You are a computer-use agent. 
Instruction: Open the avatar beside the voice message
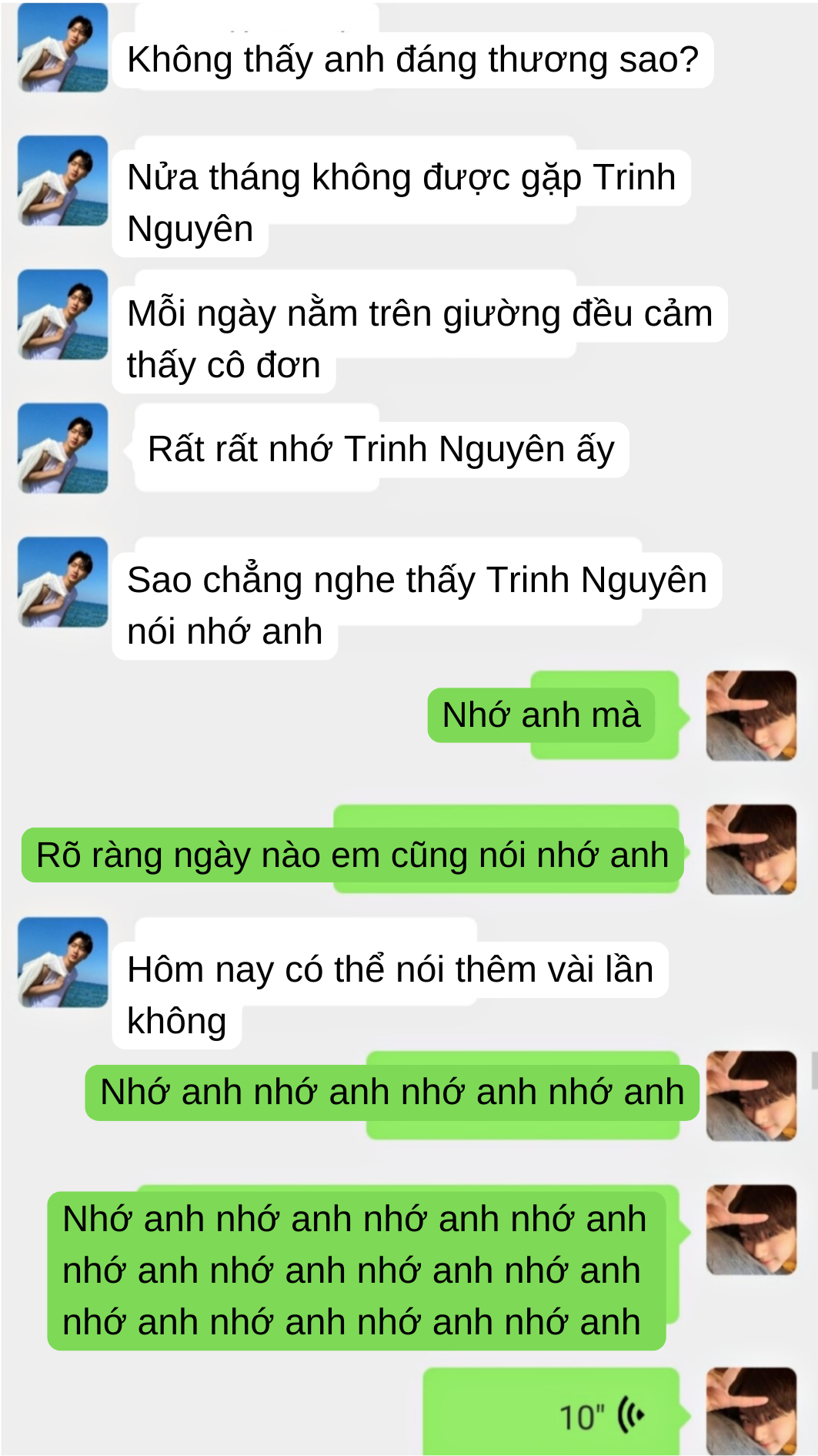pyautogui.click(x=751, y=1411)
